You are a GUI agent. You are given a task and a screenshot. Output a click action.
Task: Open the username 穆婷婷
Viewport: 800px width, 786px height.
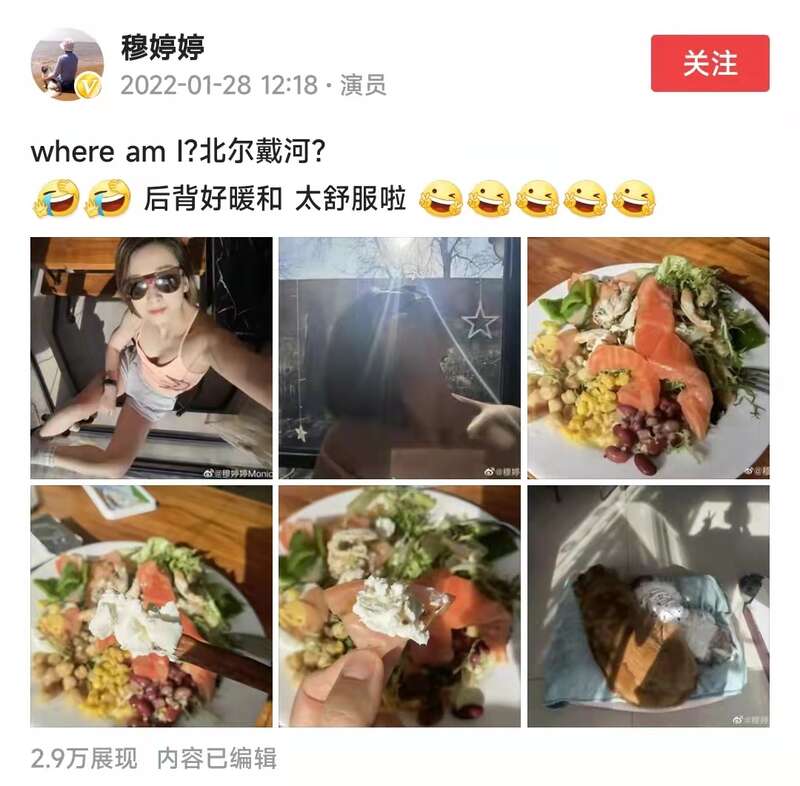[162, 45]
